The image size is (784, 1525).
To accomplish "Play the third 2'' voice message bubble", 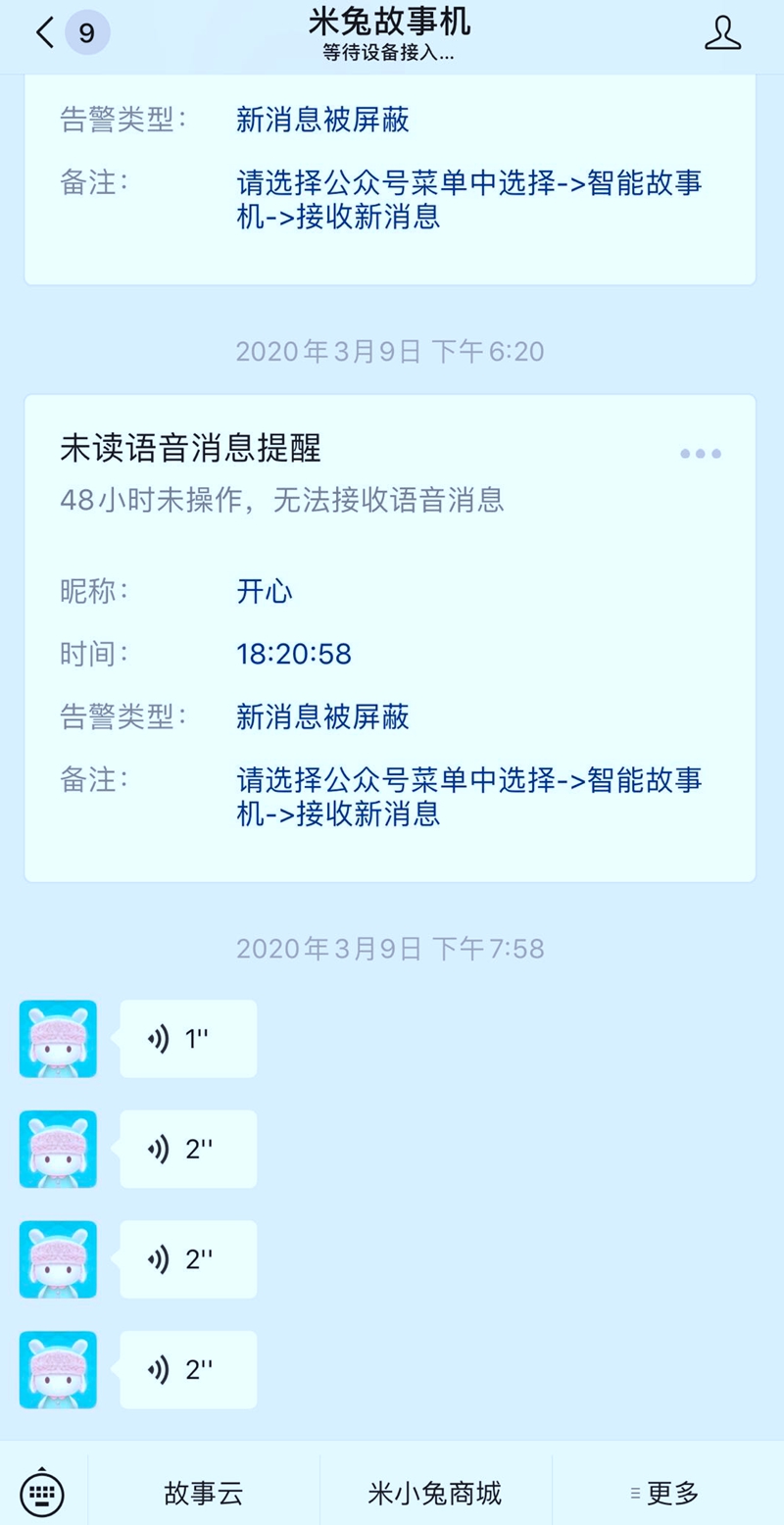I will click(x=186, y=1258).
